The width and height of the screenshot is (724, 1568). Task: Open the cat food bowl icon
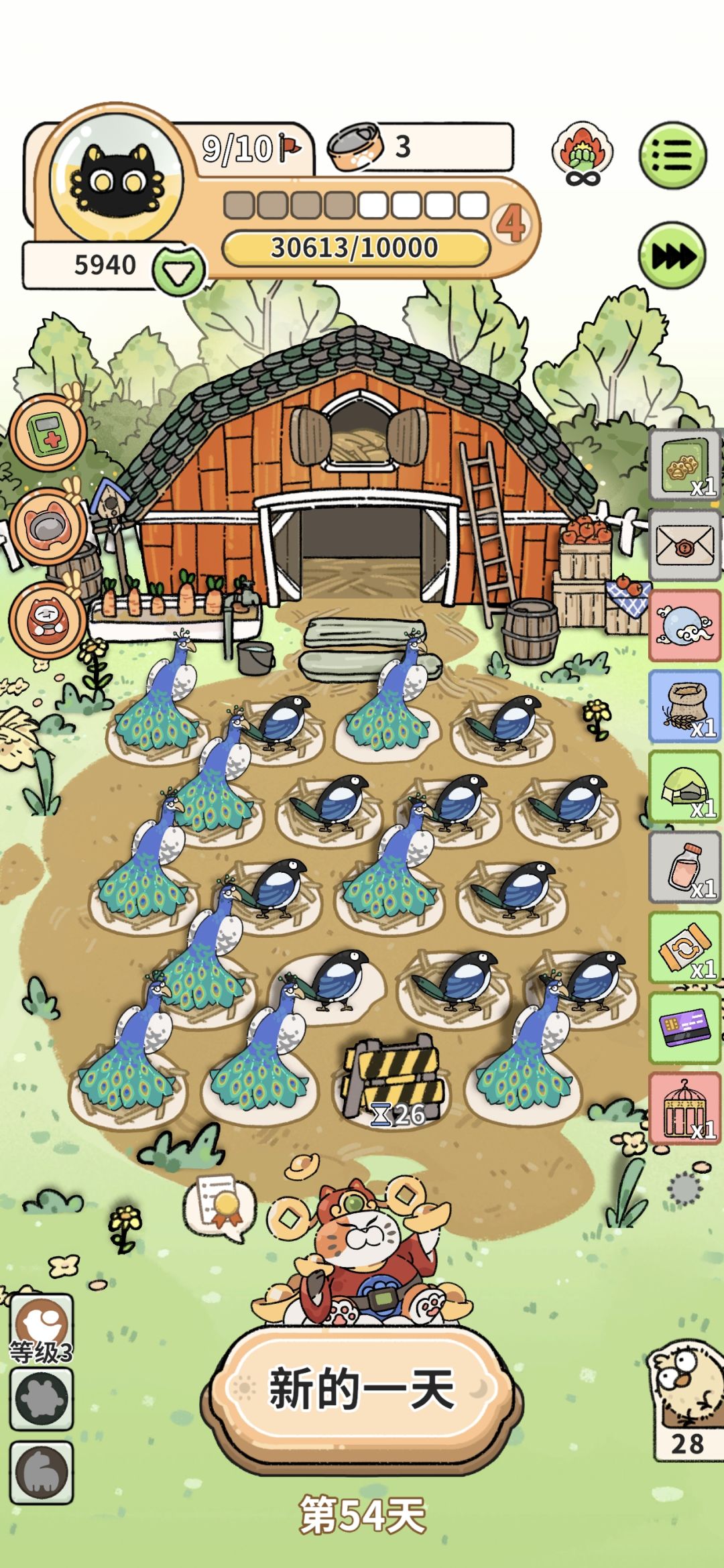pyautogui.click(x=47, y=526)
